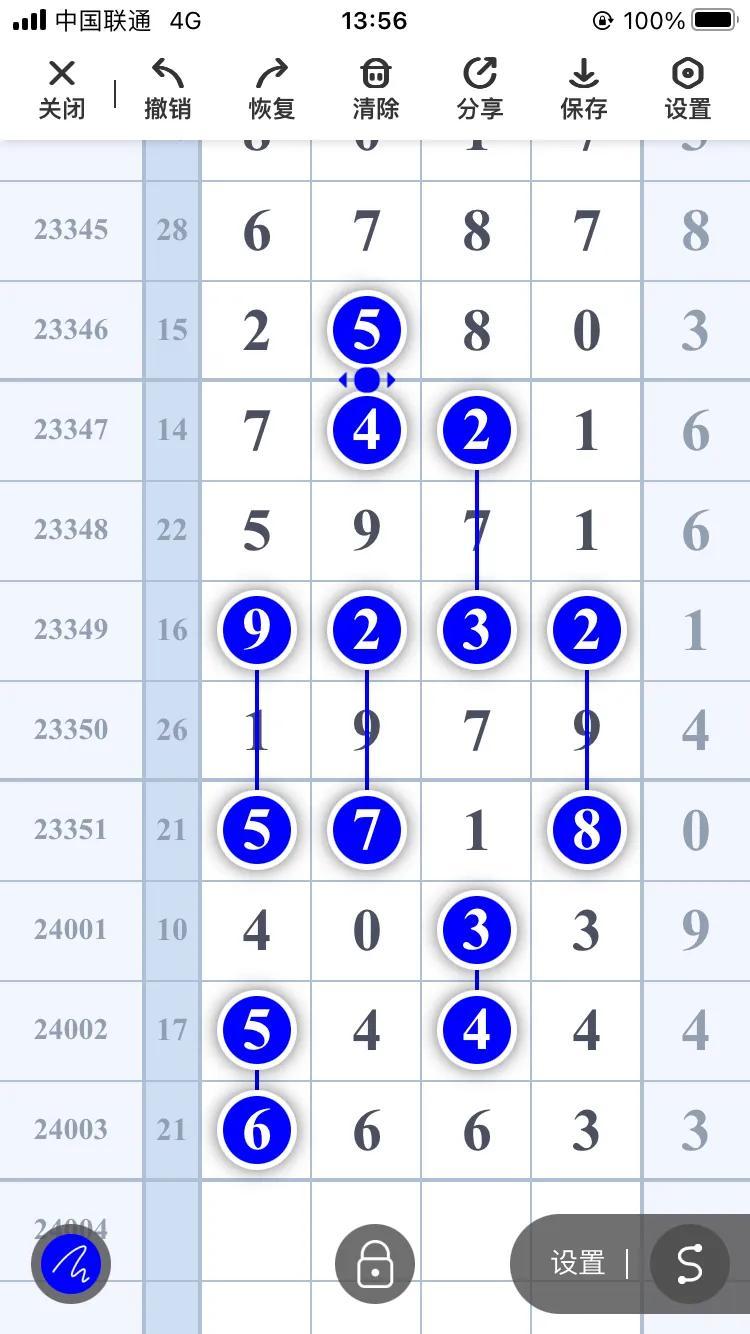This screenshot has width=750, height=1334.
Task: Clear all markings
Action: (376, 89)
